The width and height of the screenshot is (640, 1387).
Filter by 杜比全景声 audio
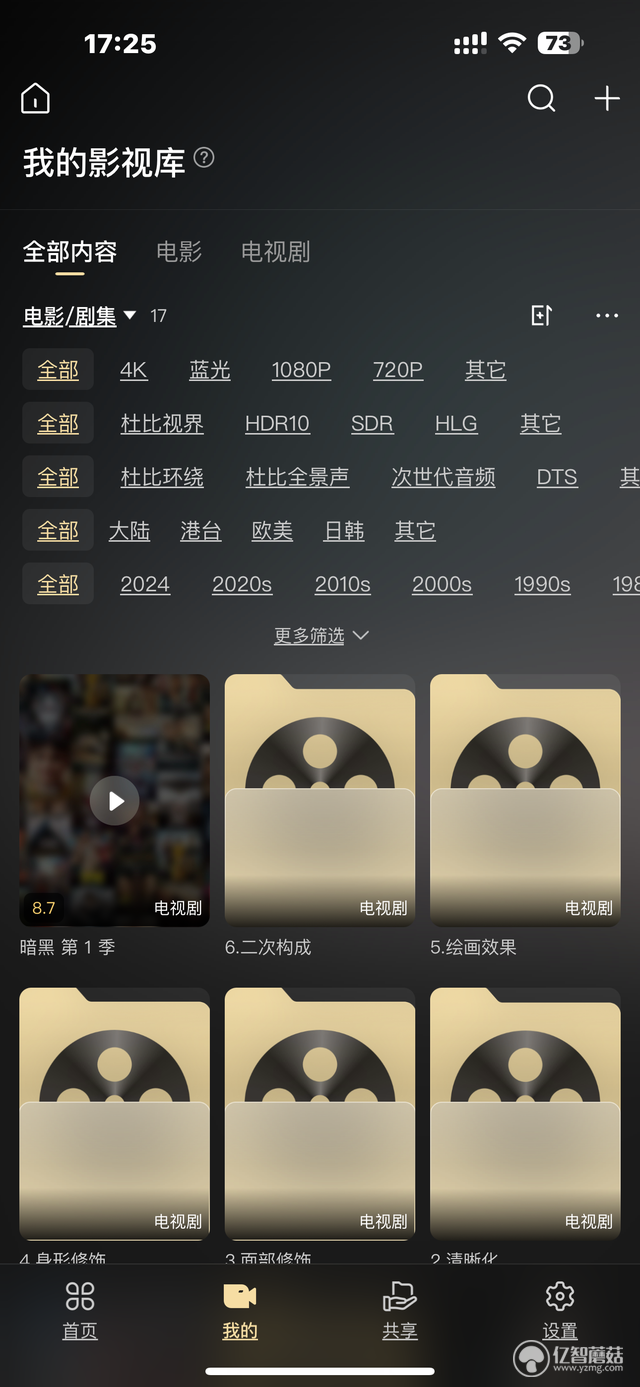(x=297, y=477)
